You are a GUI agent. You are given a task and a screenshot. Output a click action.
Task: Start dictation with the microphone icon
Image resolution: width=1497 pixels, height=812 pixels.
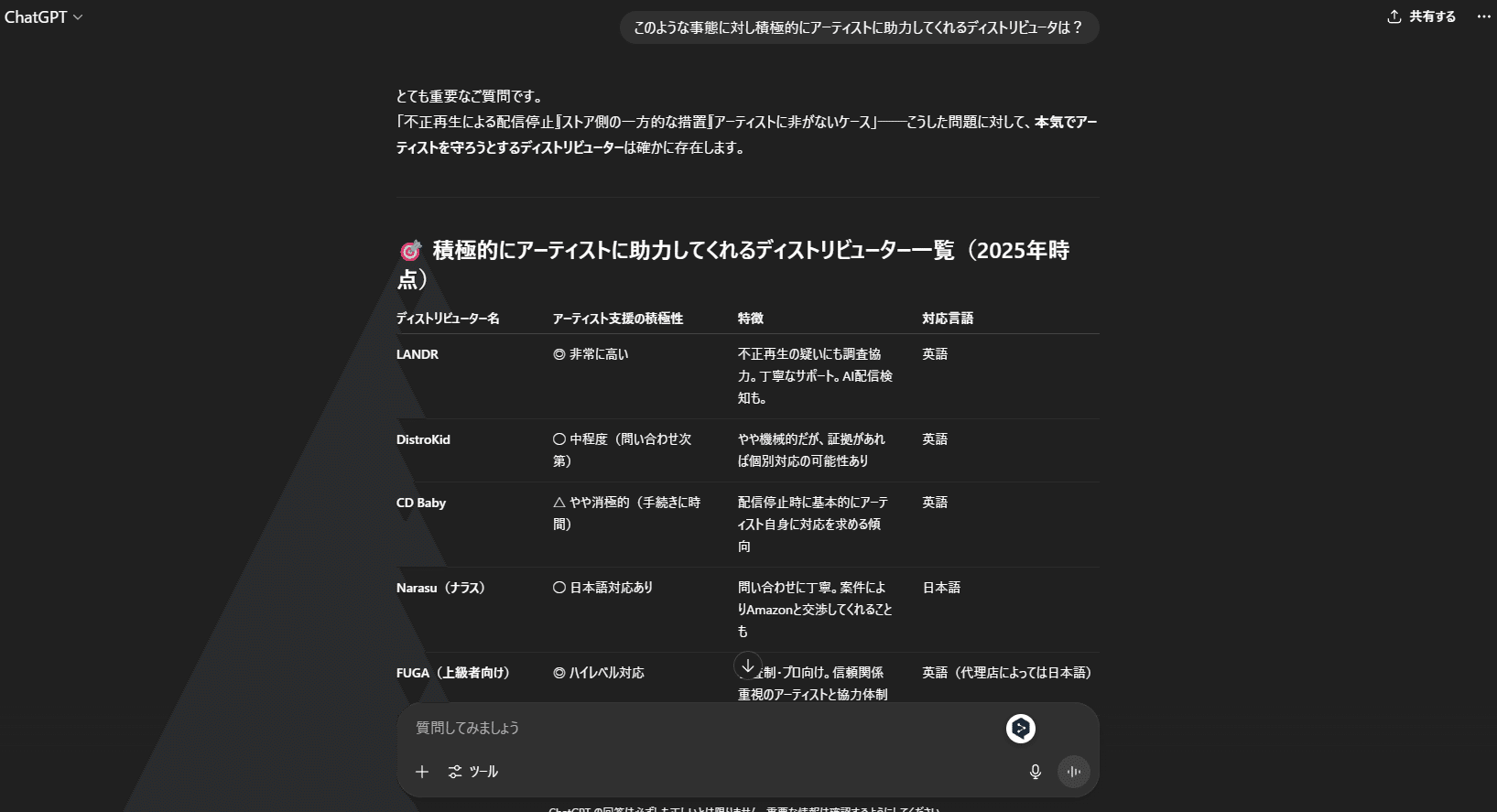(x=1036, y=772)
